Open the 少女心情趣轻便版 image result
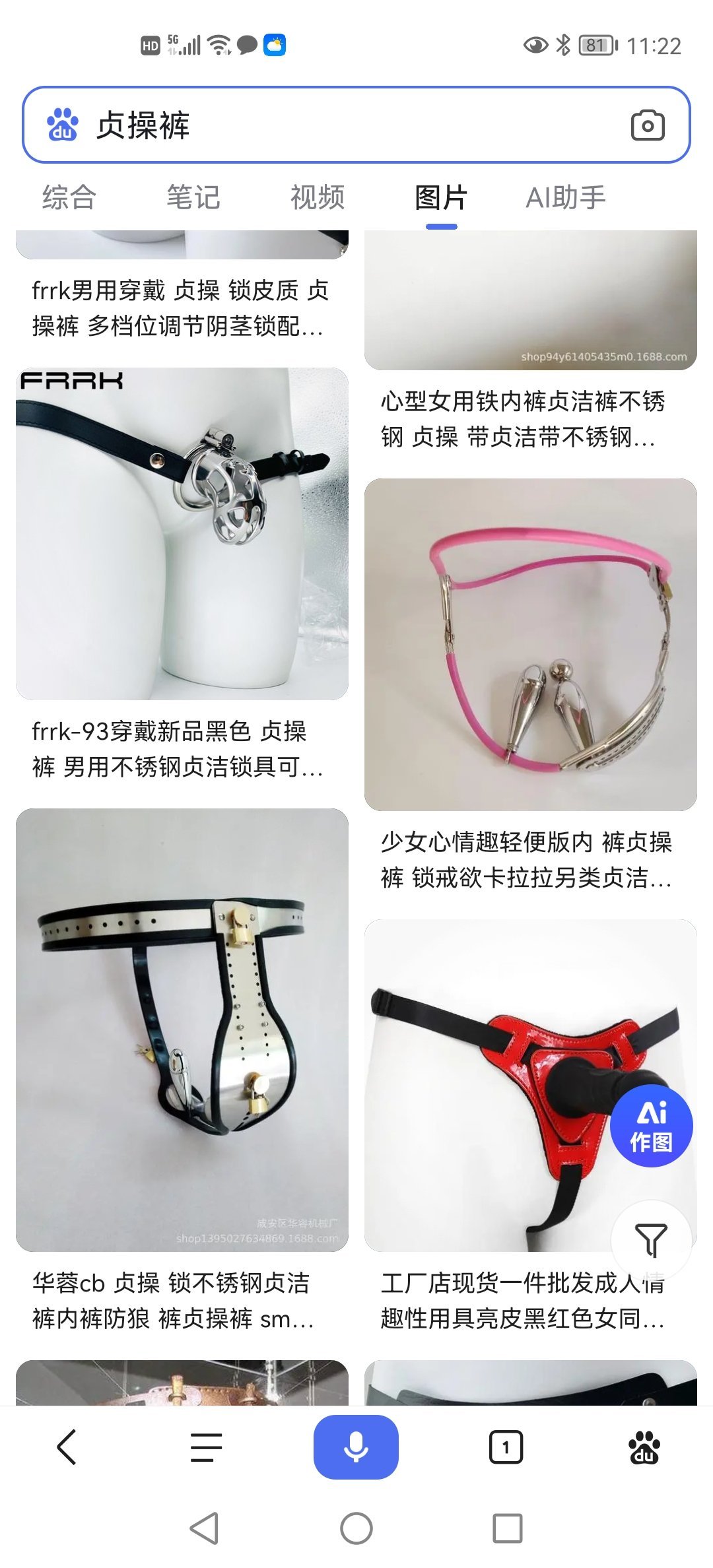Screen dimensions: 713x1568 (x=530, y=644)
